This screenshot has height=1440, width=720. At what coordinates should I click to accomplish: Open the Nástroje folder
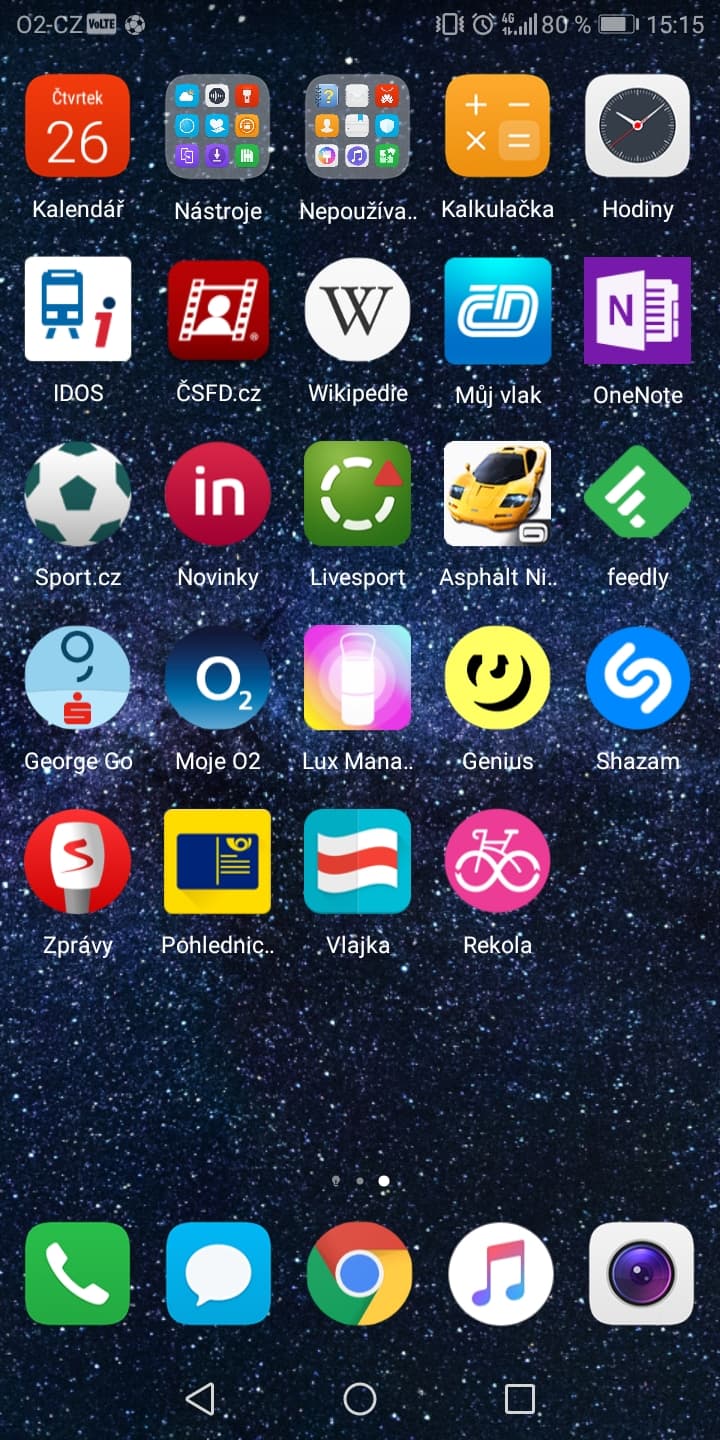click(218, 127)
